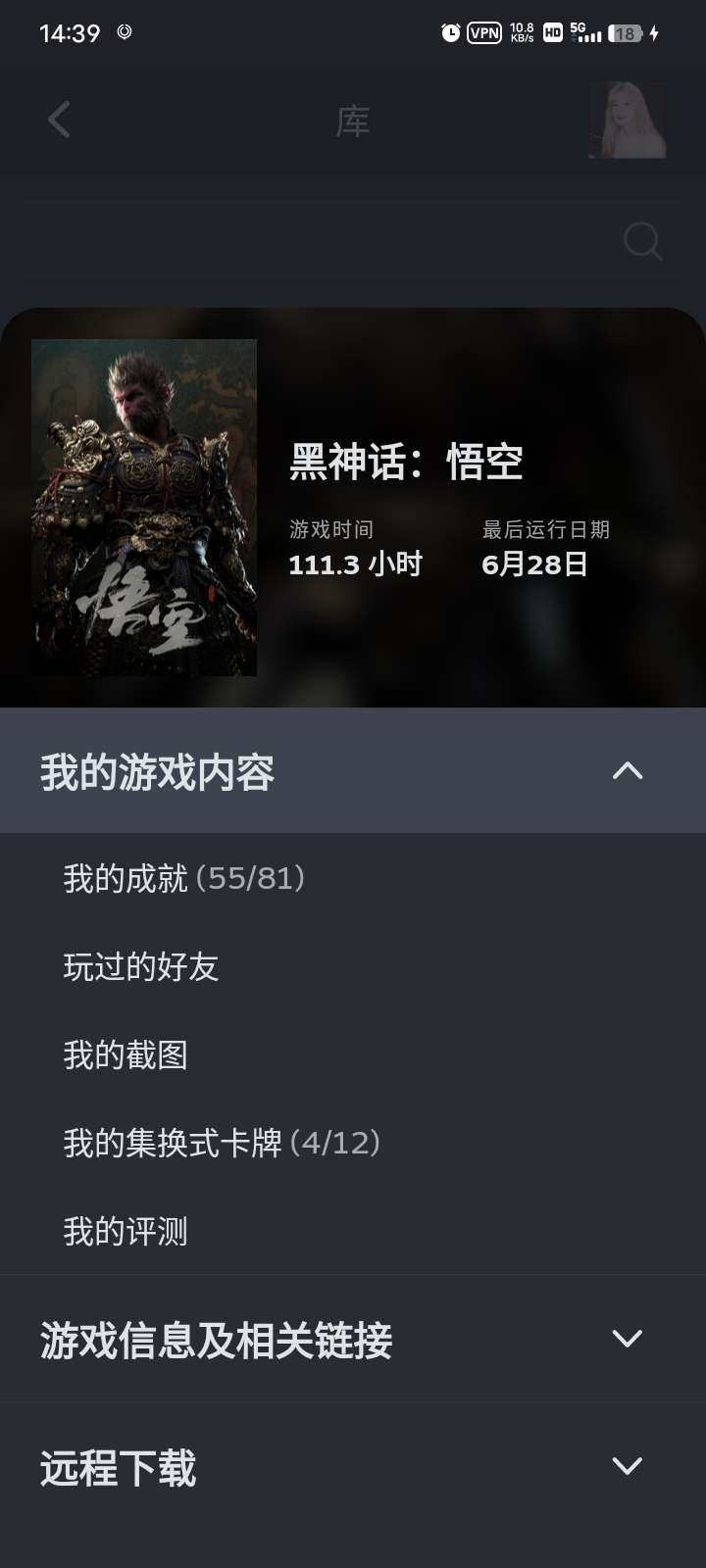
Task: Open 我的成就 (55/81)
Action: 184,878
